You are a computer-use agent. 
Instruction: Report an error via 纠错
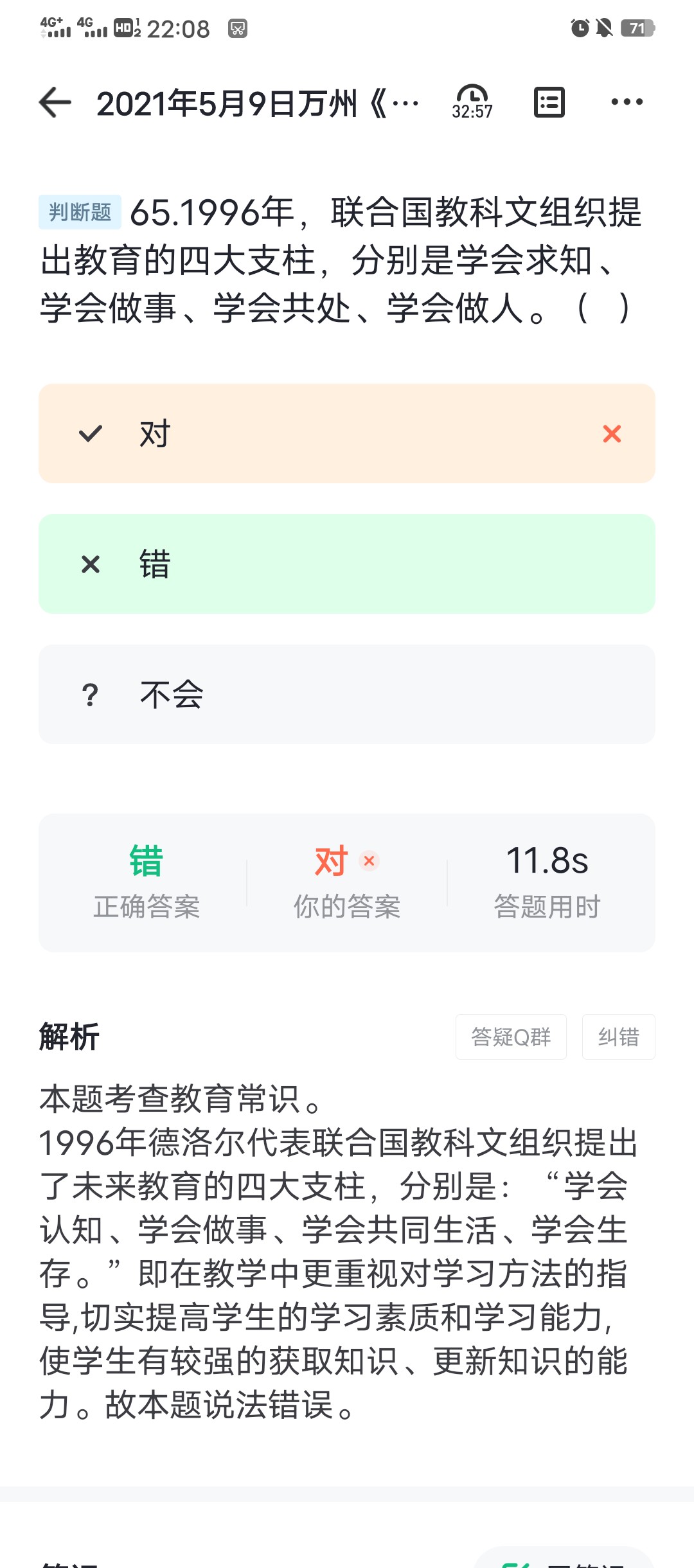tap(618, 1037)
